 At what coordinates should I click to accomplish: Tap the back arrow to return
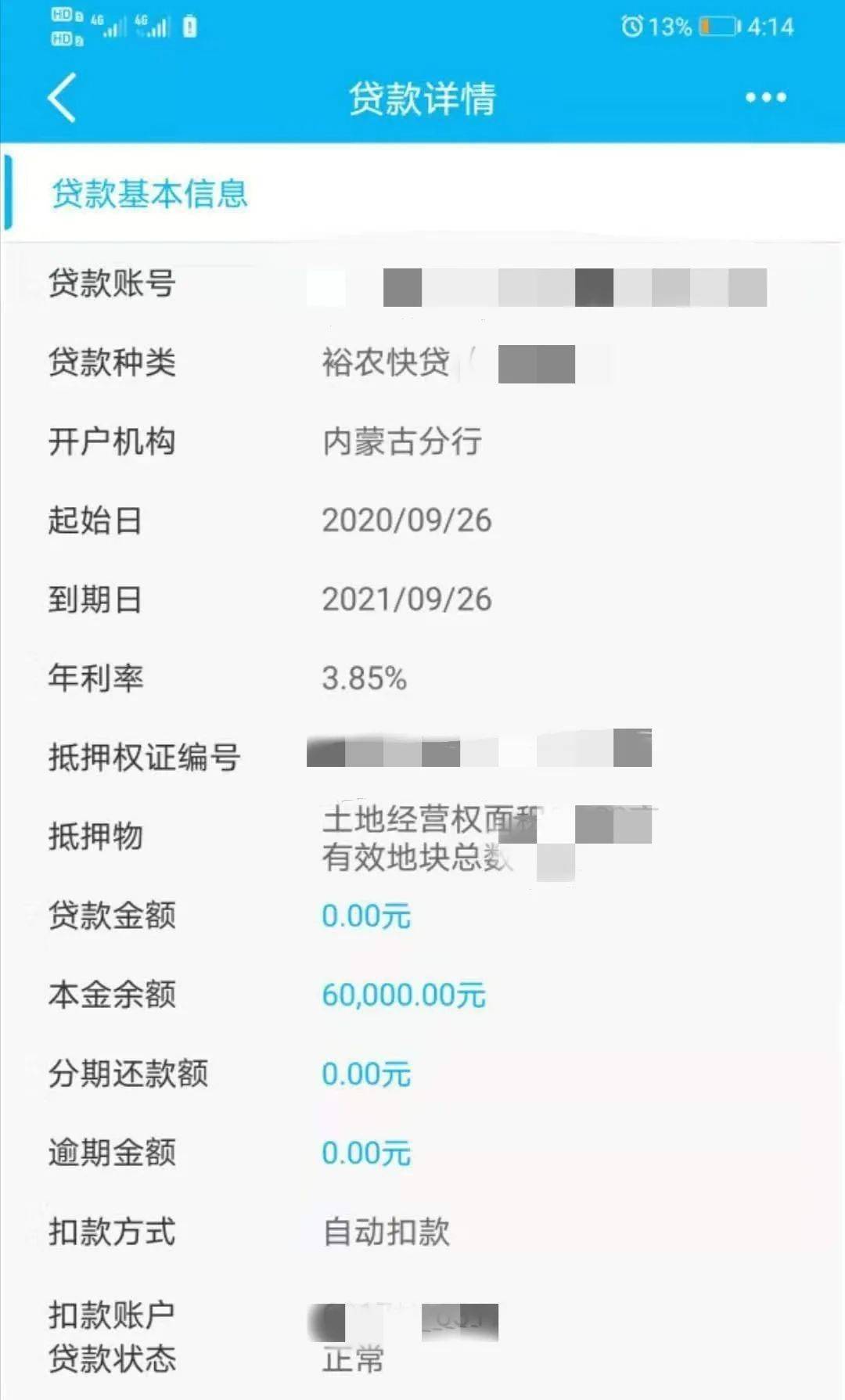[x=63, y=99]
